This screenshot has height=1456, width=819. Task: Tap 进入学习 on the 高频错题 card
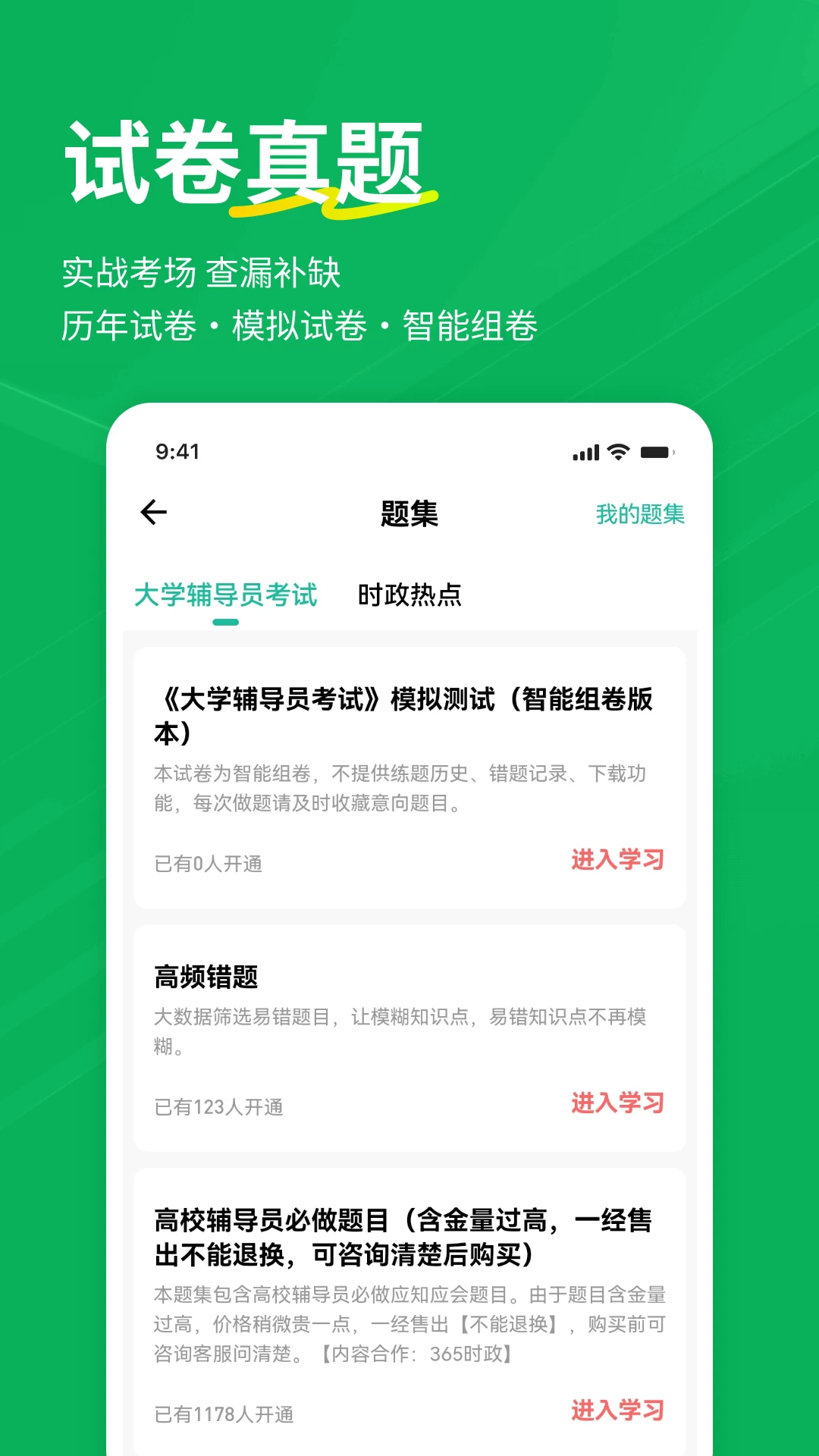click(x=618, y=1104)
